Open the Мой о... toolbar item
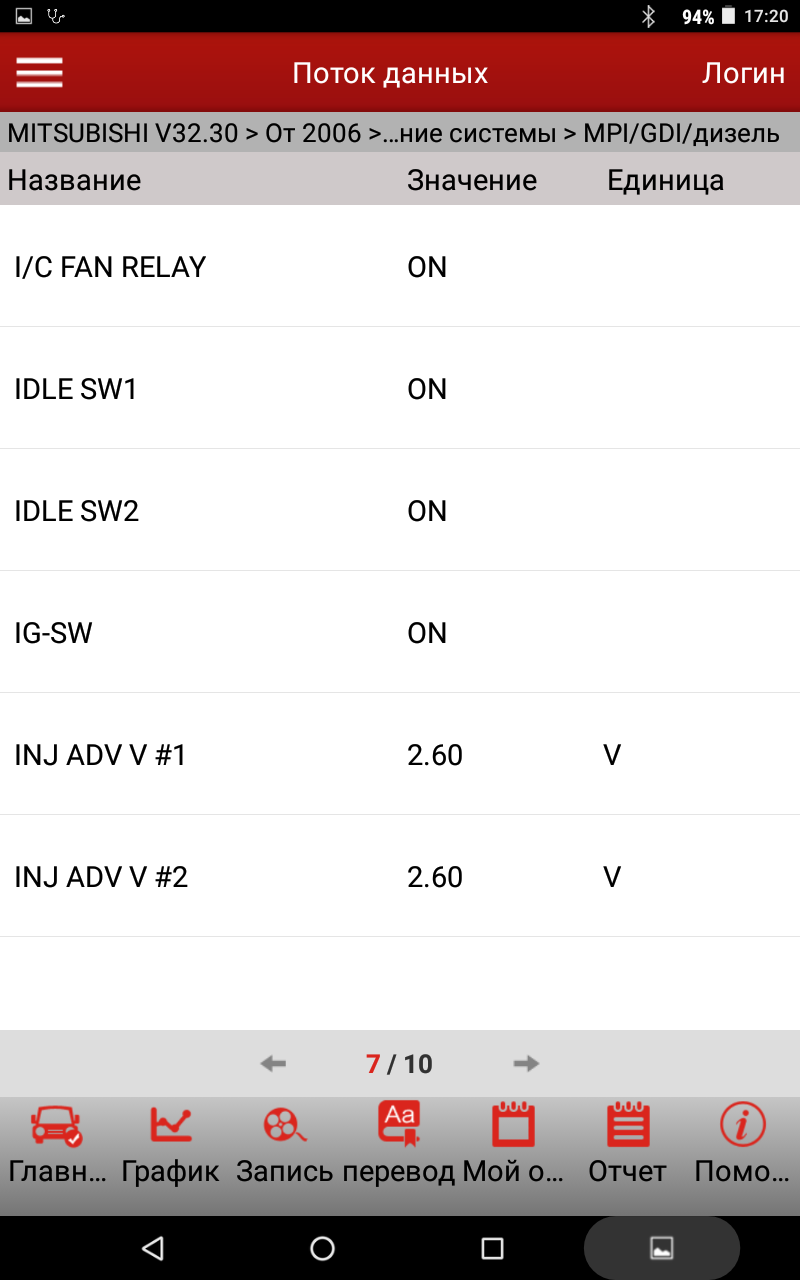 [x=514, y=1146]
